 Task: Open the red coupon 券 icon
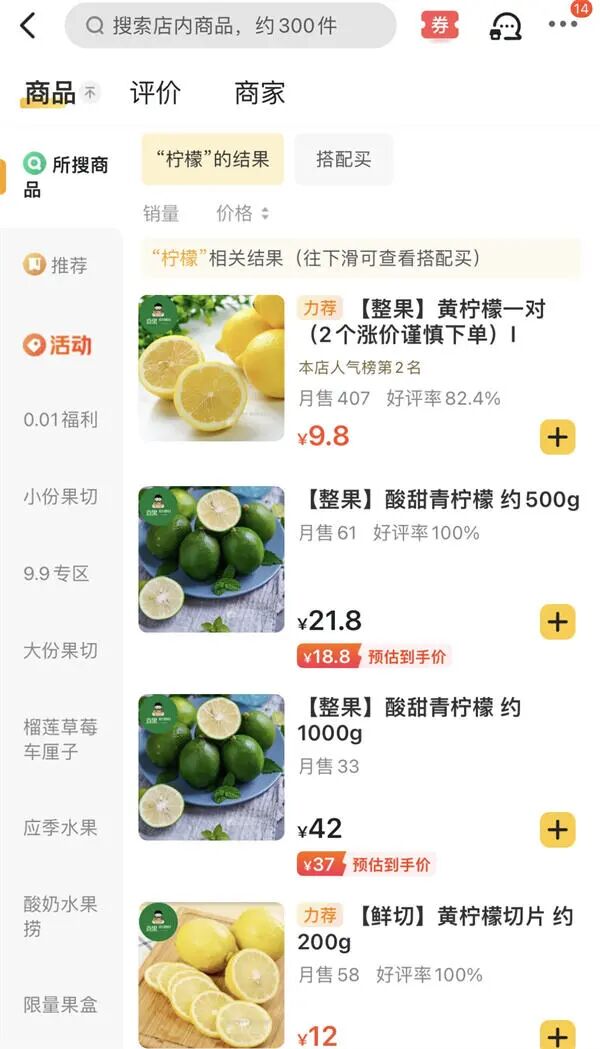(x=440, y=26)
